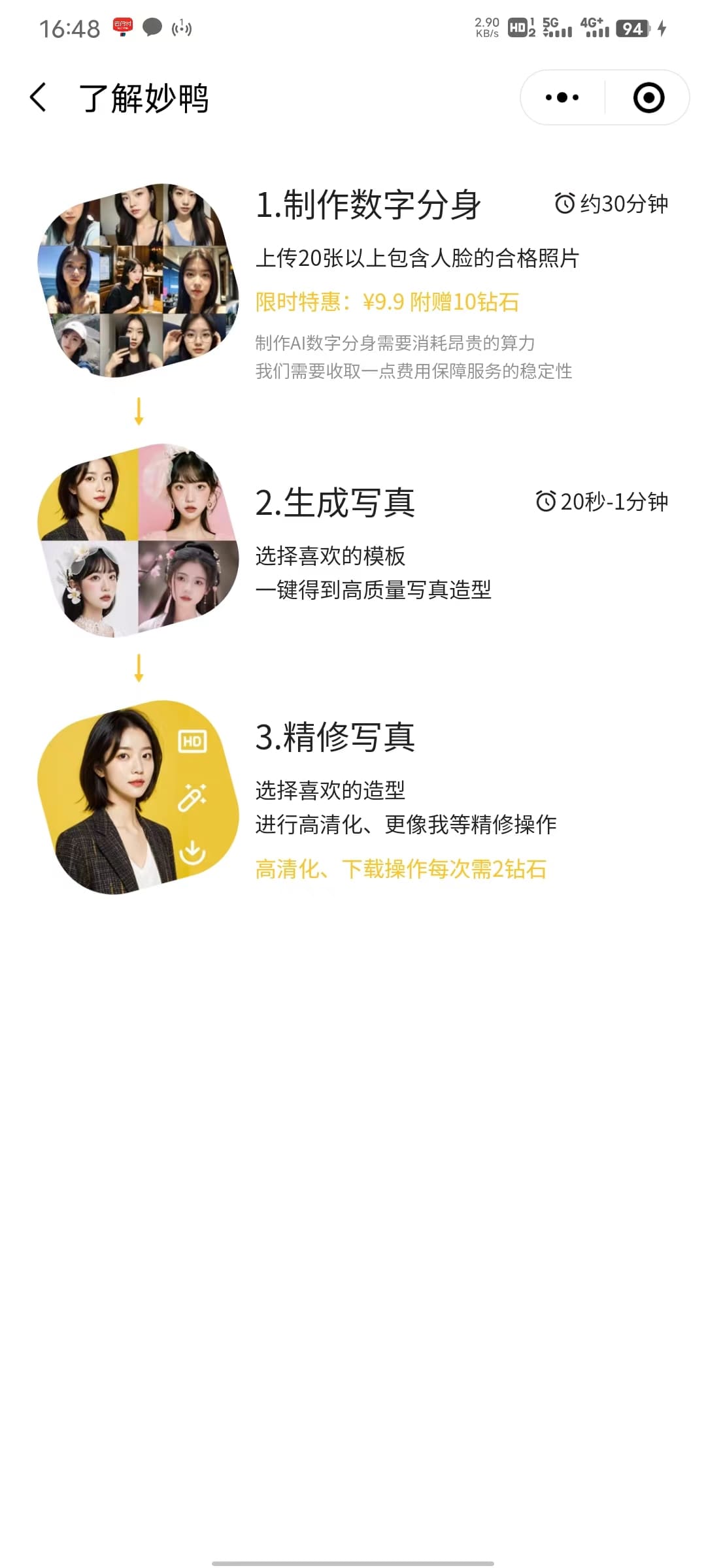
Task: Open the mini program more options menu
Action: pyautogui.click(x=562, y=98)
